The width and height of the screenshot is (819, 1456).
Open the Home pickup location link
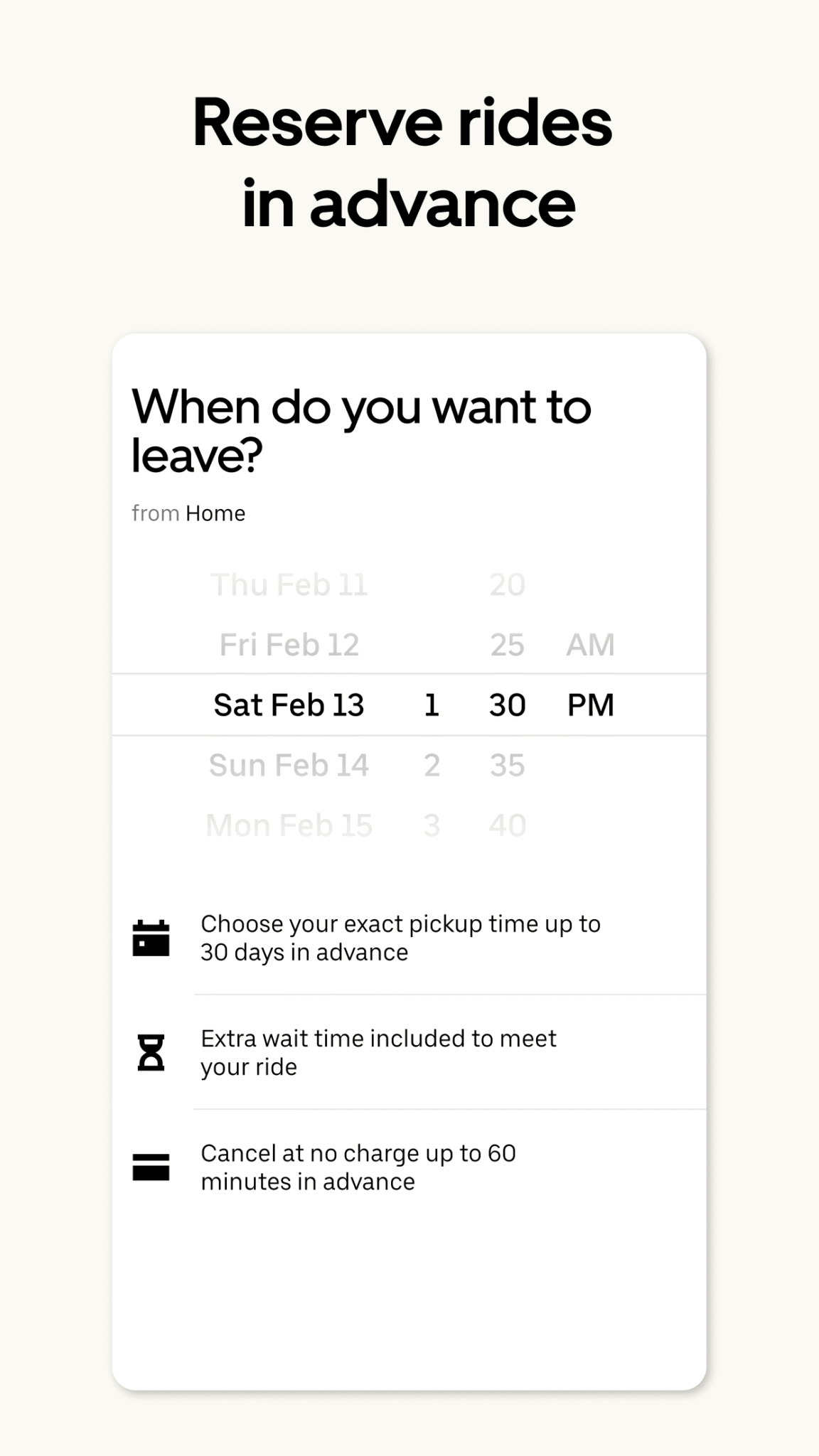(x=215, y=513)
